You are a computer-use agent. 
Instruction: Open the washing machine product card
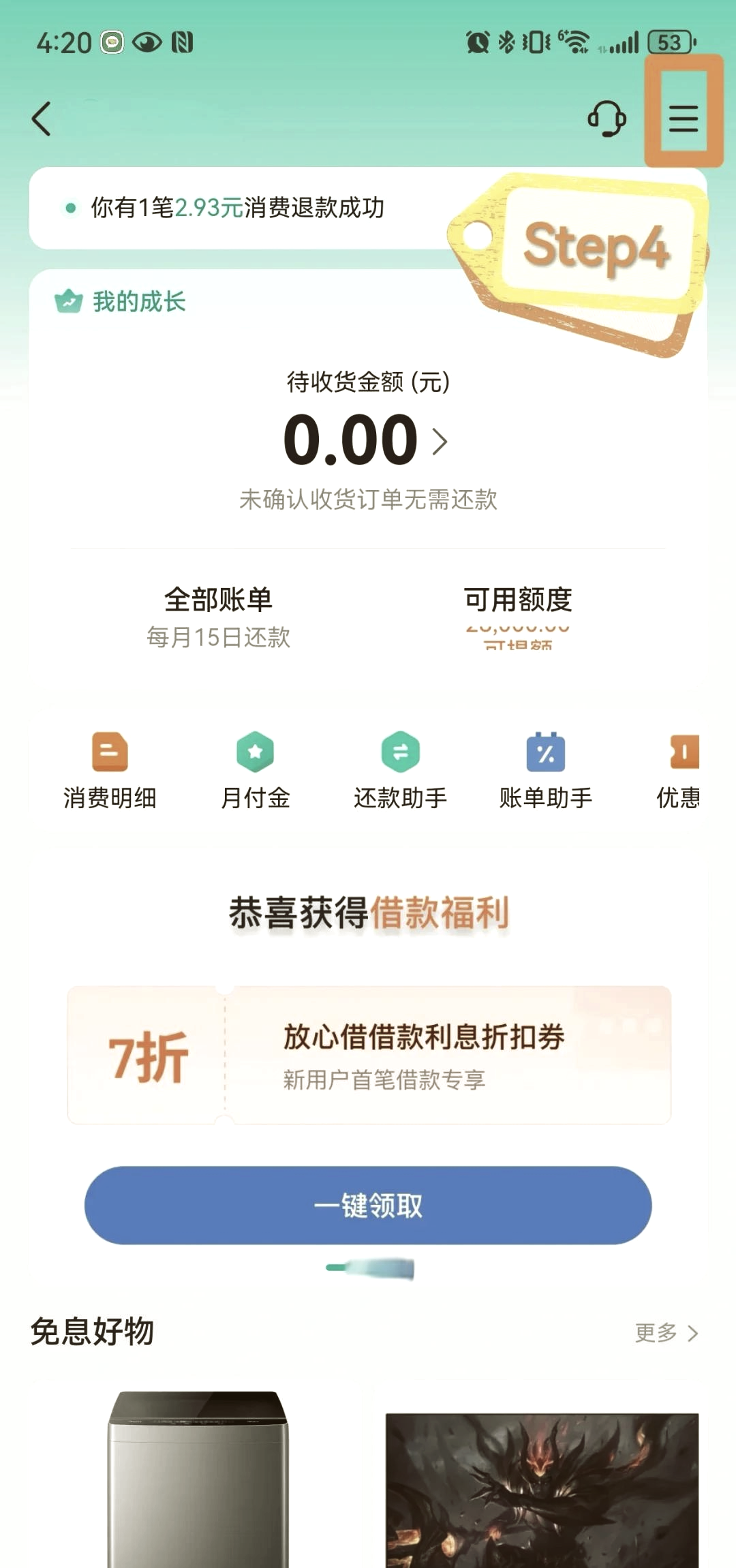198,1479
